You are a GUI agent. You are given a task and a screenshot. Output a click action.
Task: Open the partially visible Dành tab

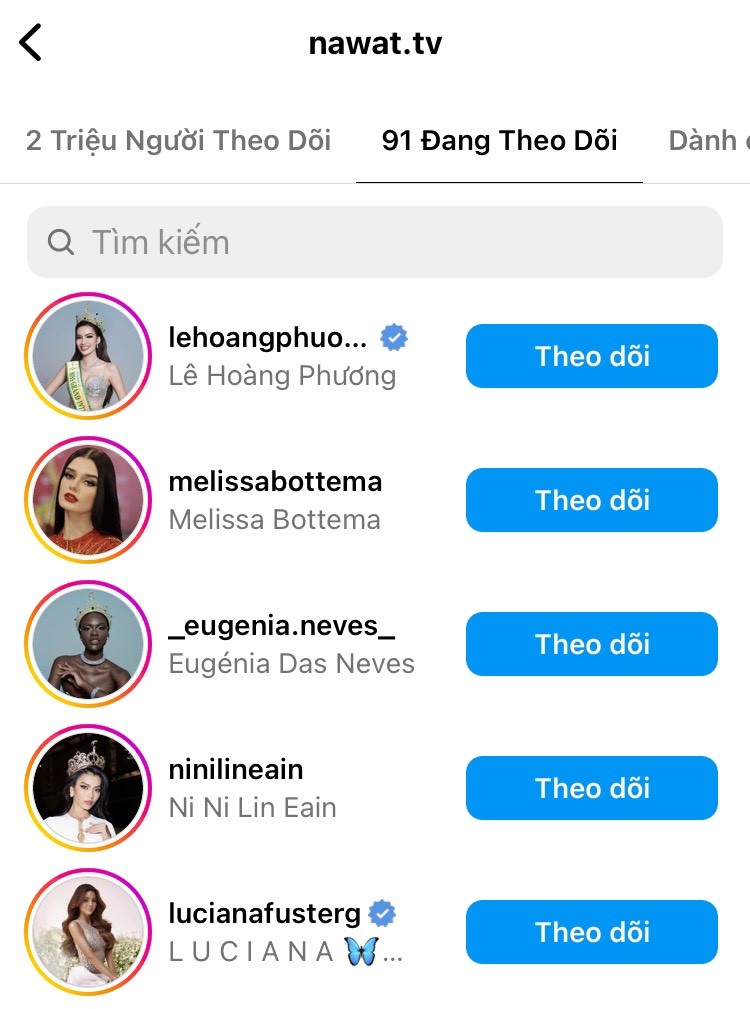(x=707, y=140)
